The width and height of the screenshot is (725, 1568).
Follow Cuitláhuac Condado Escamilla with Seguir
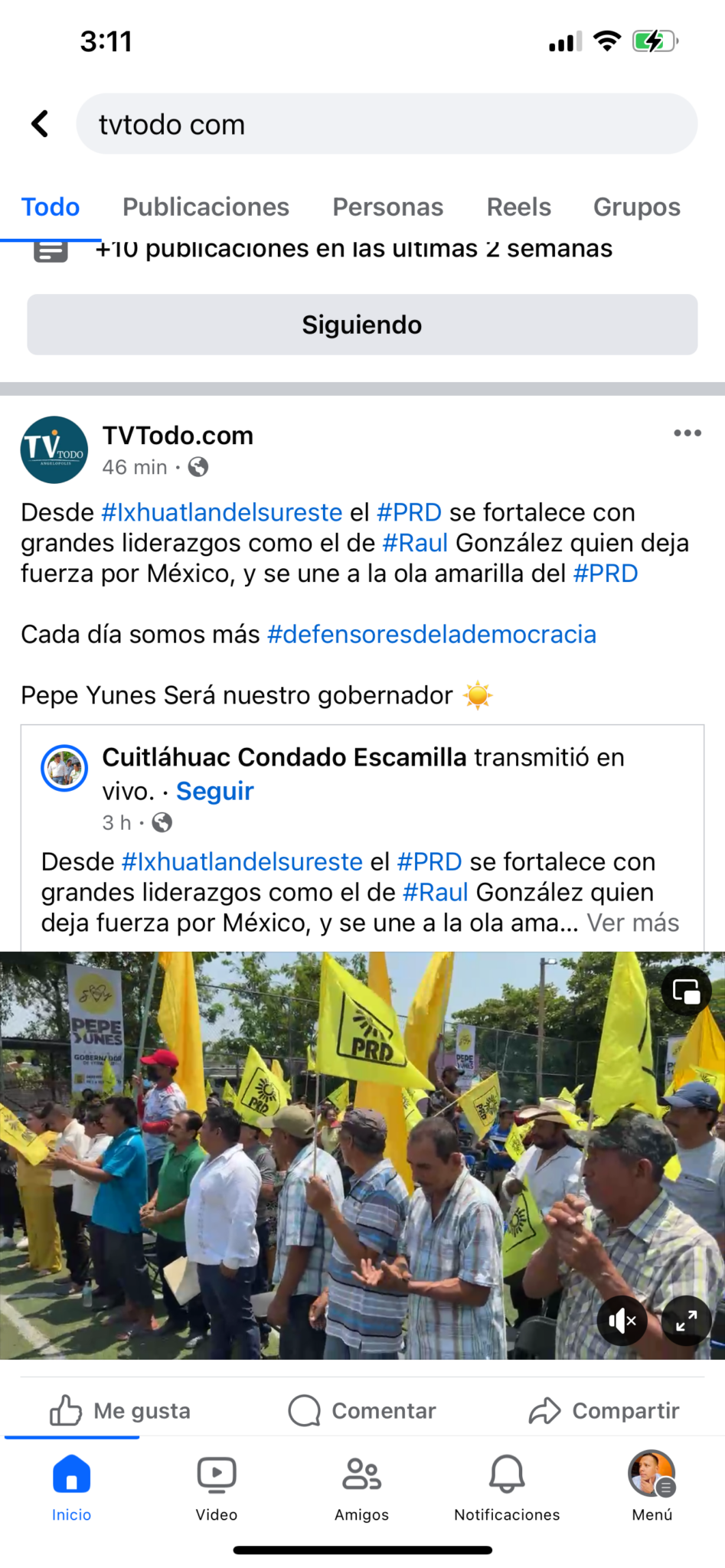215,791
